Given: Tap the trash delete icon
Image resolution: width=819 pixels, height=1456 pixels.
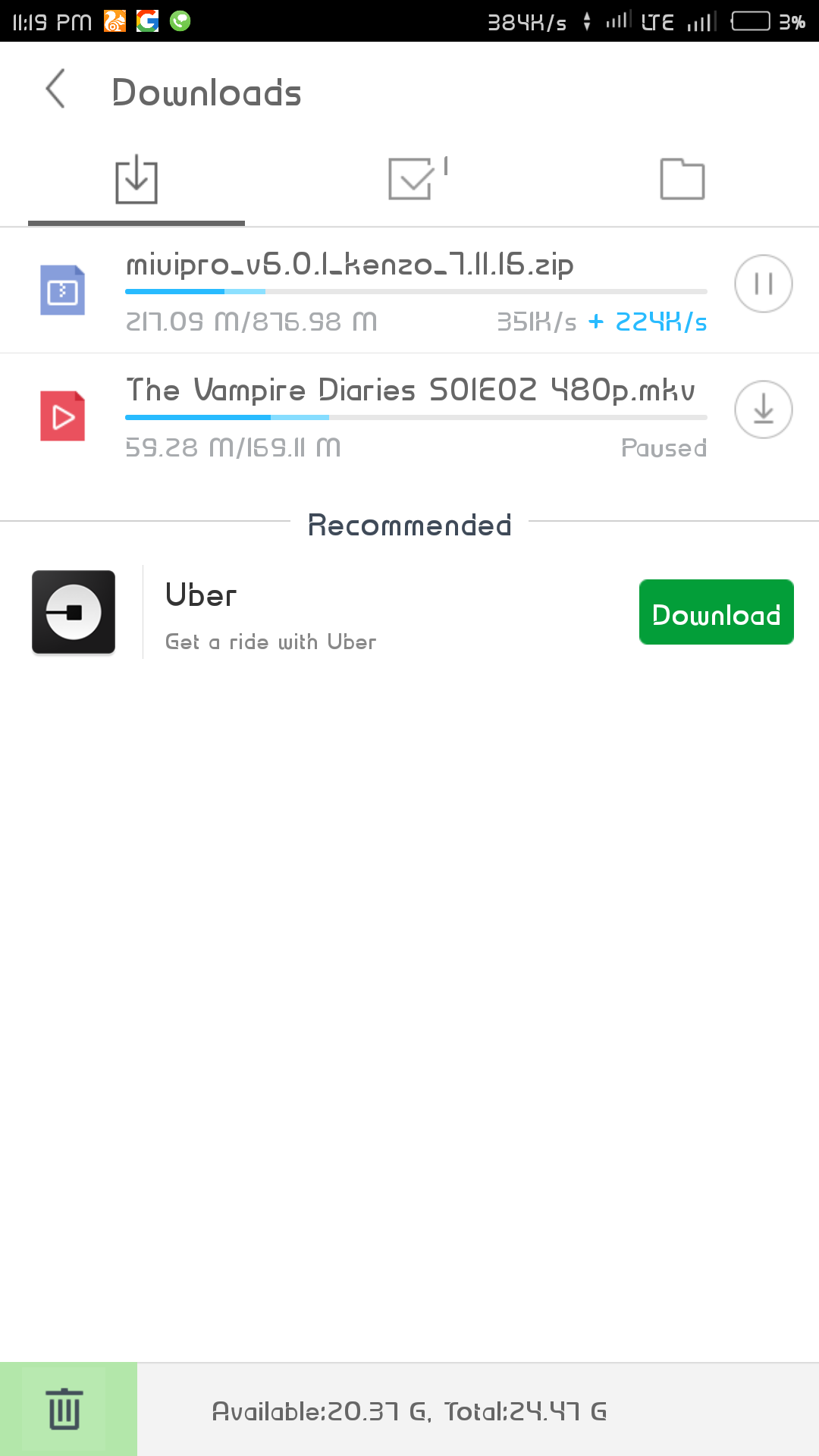Looking at the screenshot, I should 65,1409.
